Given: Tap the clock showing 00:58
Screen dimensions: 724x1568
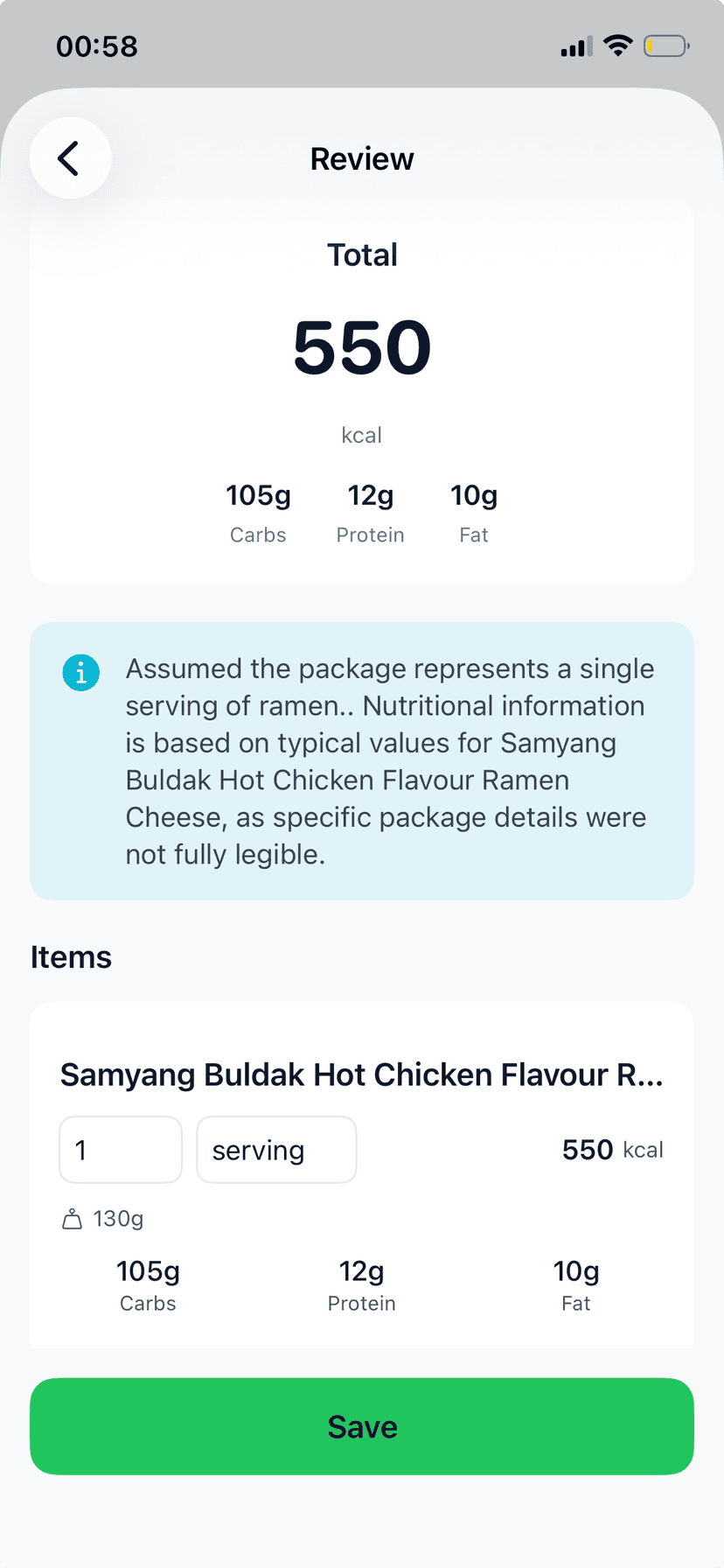Looking at the screenshot, I should (x=96, y=45).
